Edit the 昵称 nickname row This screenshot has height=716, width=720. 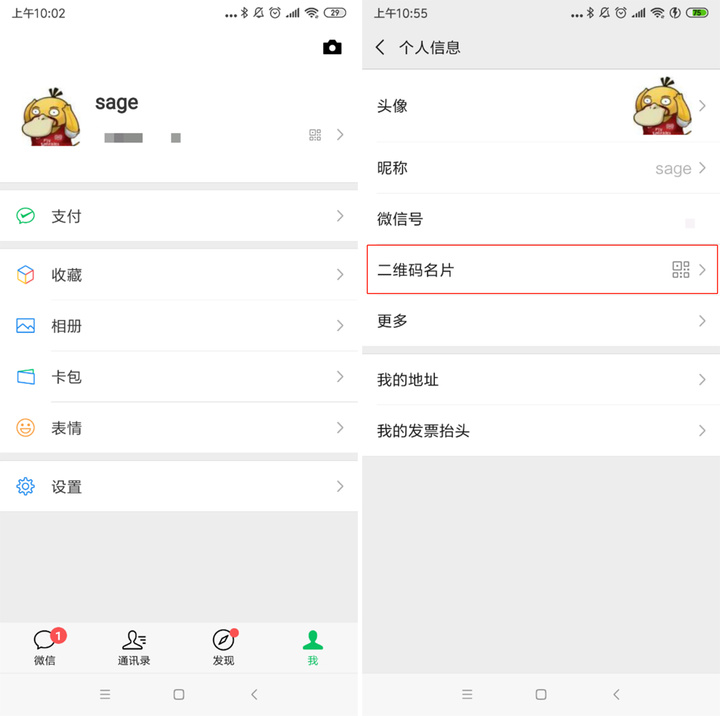click(540, 168)
